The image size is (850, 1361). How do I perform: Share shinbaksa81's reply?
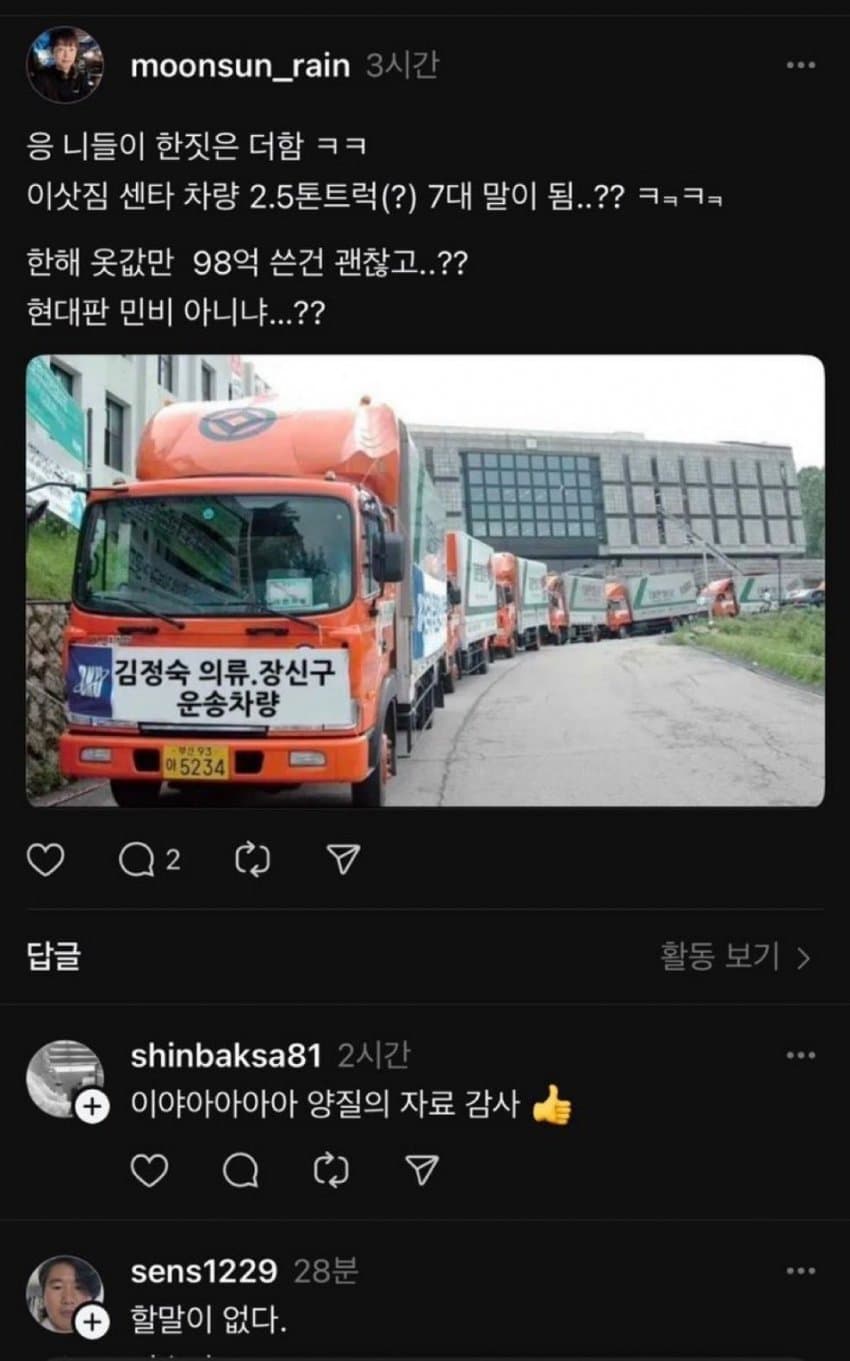[x=422, y=1170]
